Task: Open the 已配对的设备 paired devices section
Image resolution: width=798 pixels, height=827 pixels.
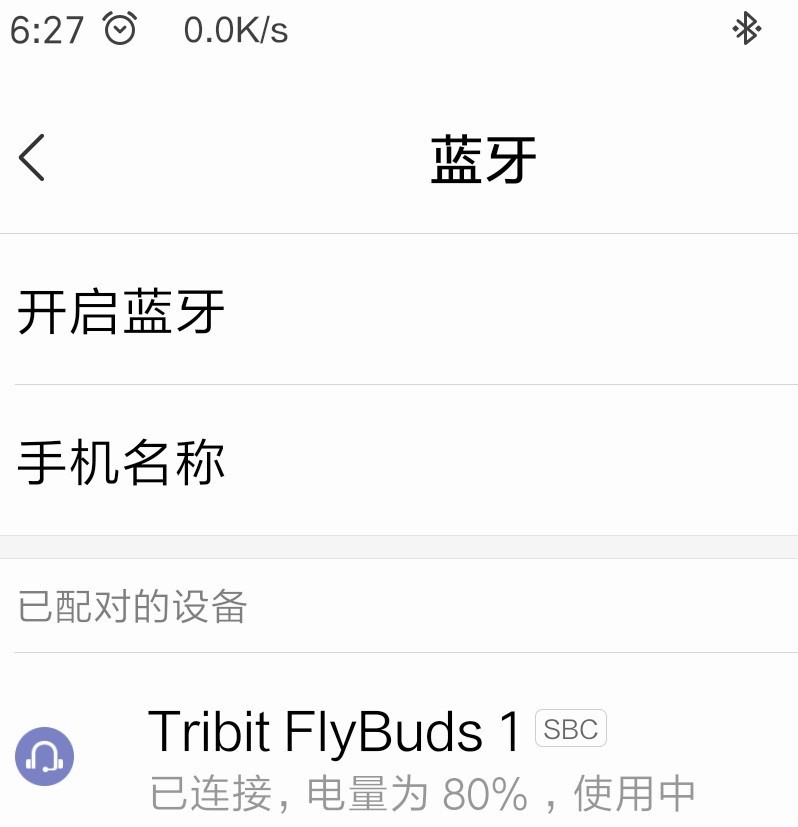Action: click(131, 606)
